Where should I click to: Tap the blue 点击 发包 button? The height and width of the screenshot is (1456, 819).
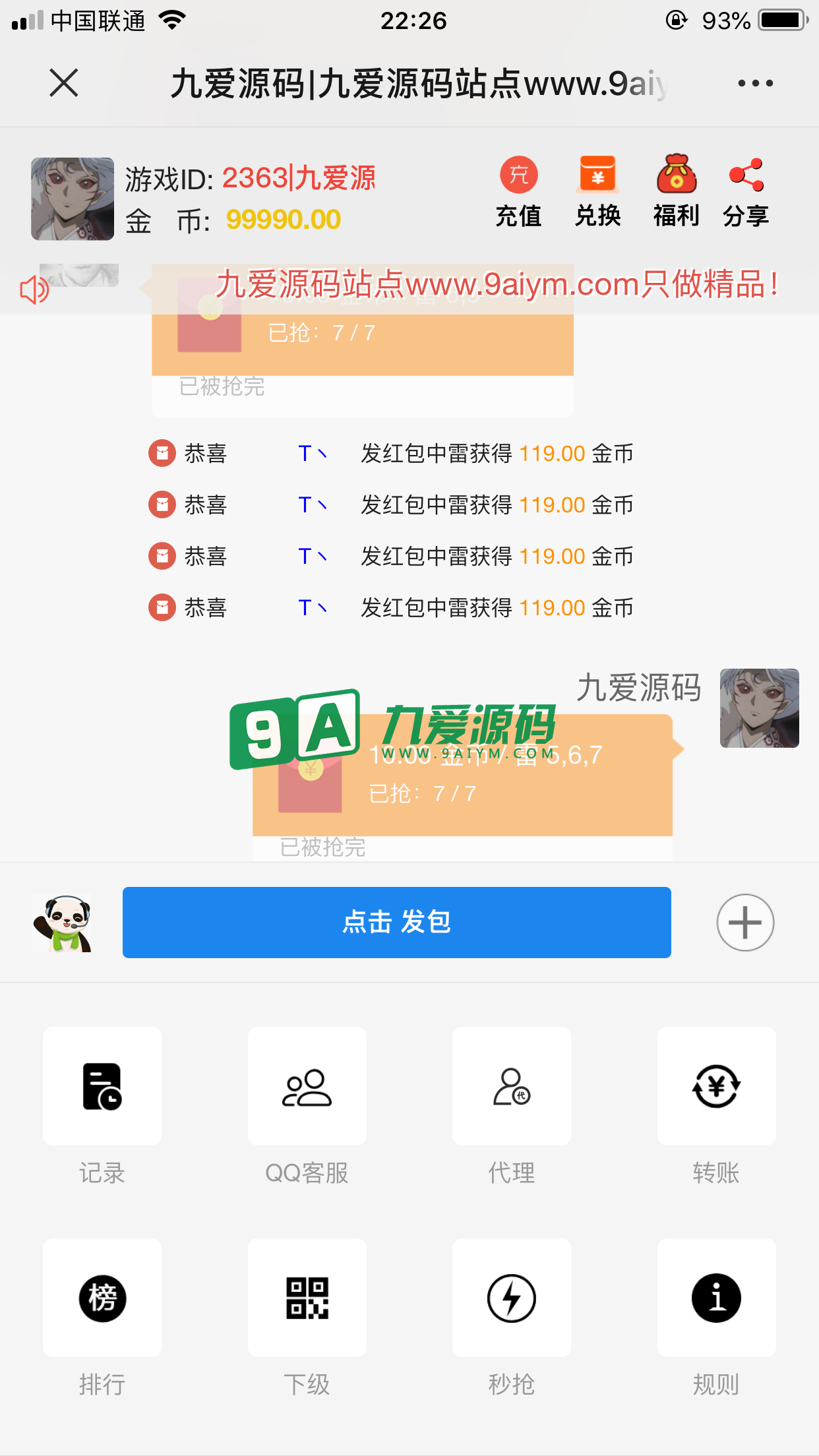point(397,922)
